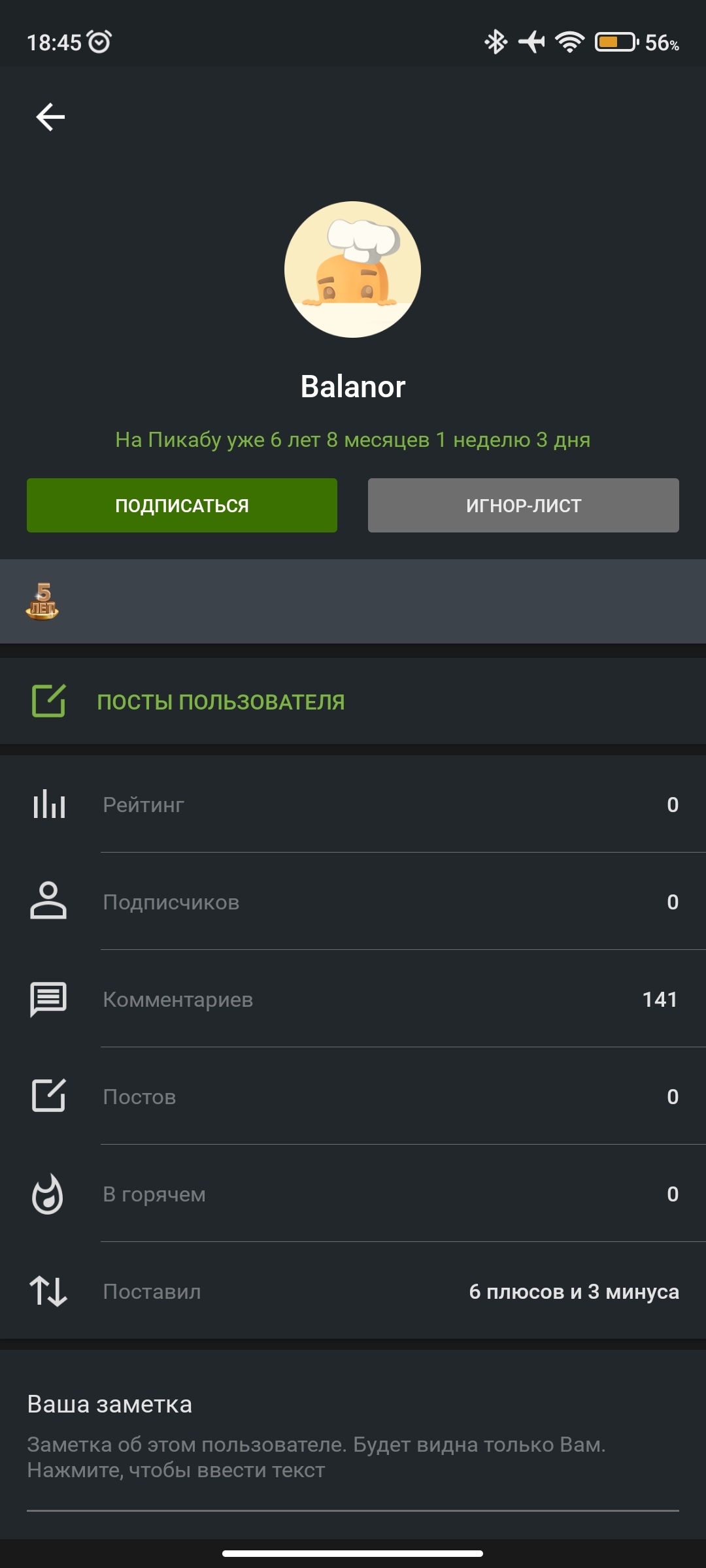Image resolution: width=706 pixels, height=1568 pixels.
Task: Enter a note in Ваша заметка field
Action: tap(352, 1458)
